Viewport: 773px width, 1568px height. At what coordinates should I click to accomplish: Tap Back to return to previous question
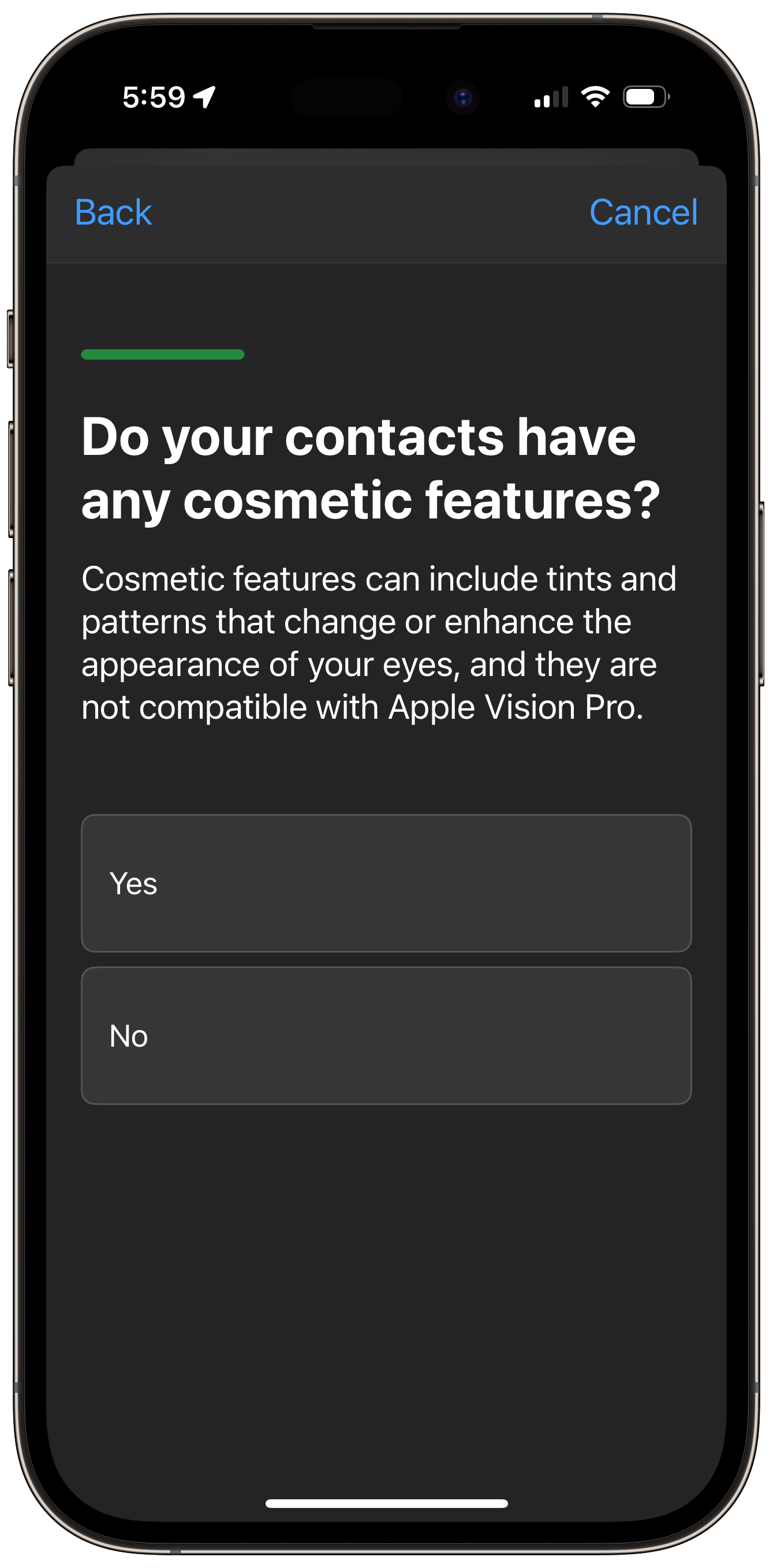113,212
